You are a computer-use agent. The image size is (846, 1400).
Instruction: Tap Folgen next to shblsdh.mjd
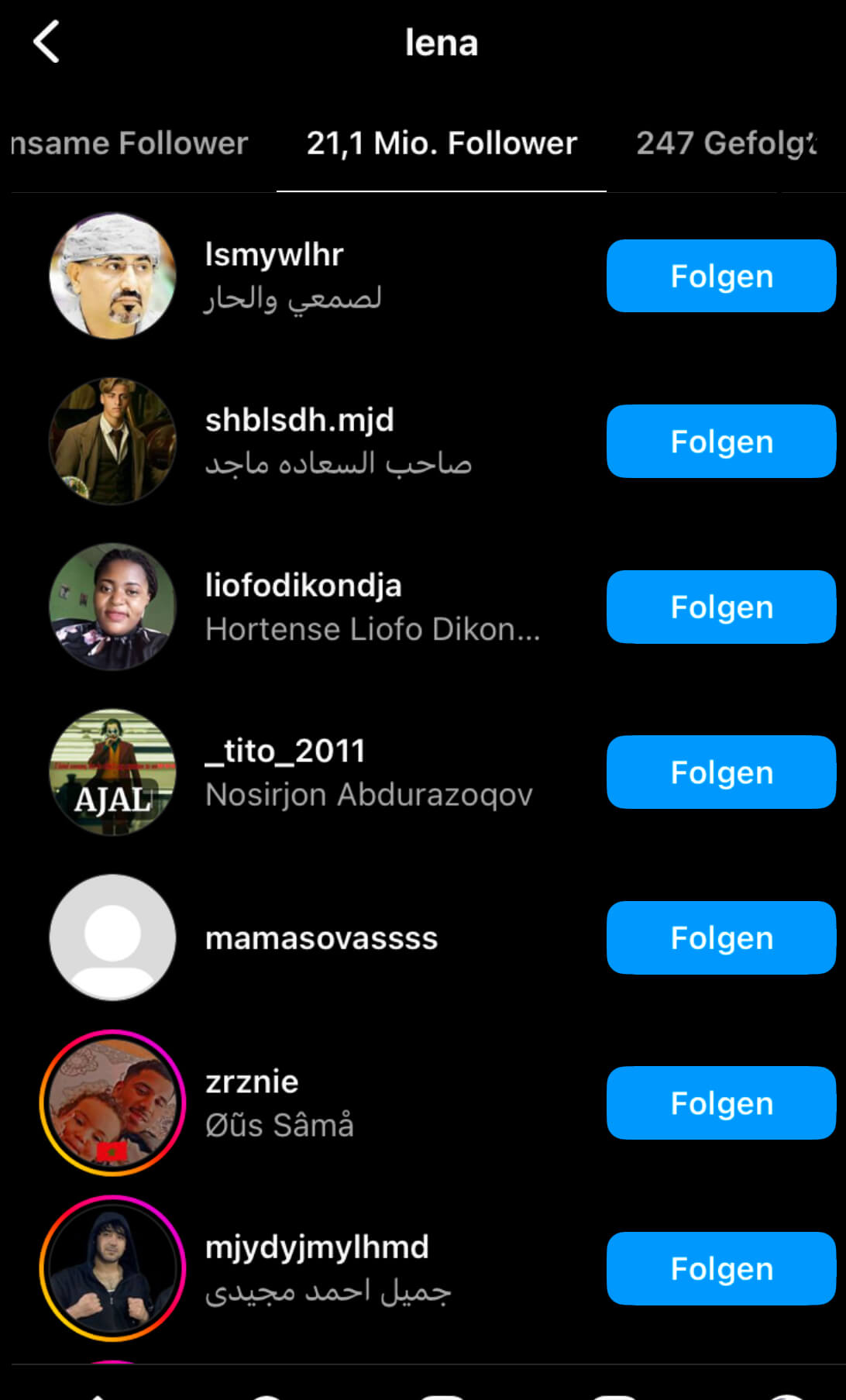point(721,441)
